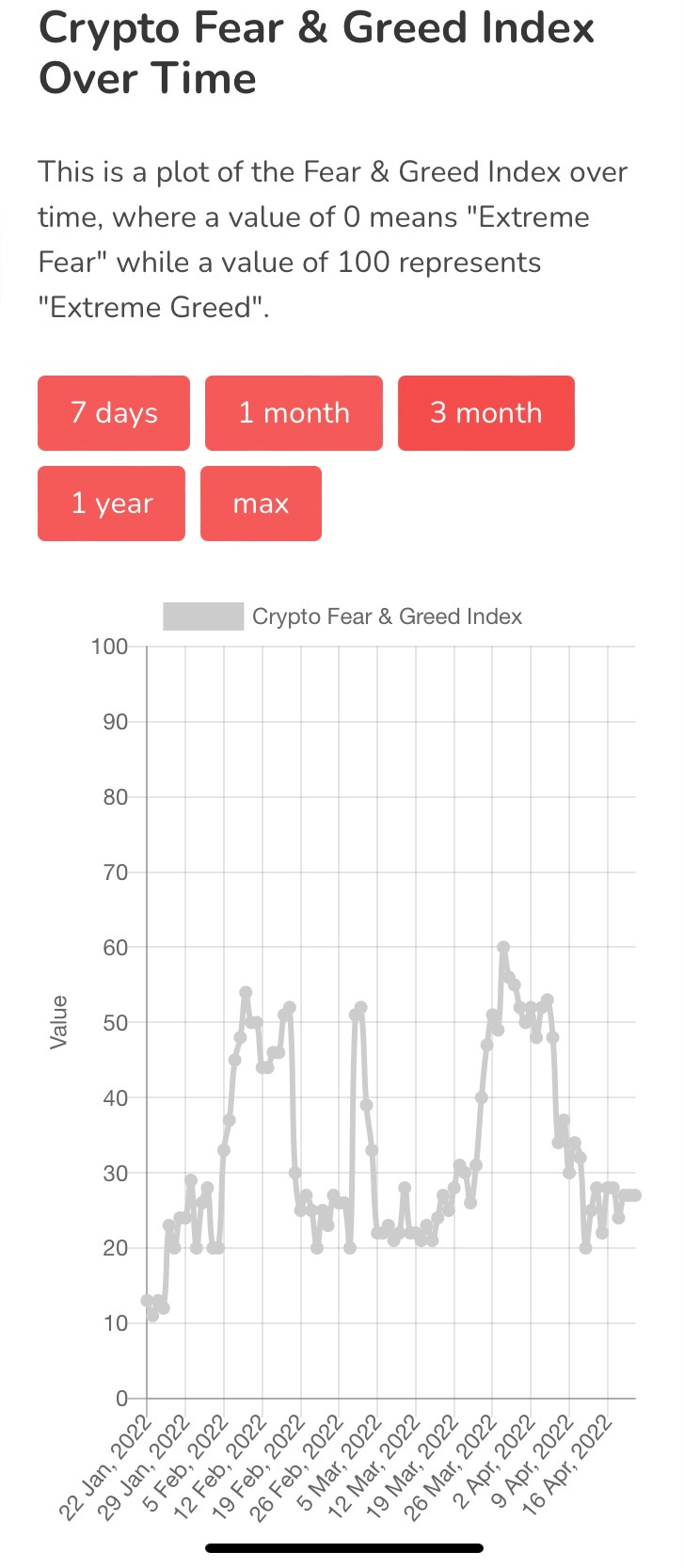
Task: Select the 7 days range
Action: [114, 413]
